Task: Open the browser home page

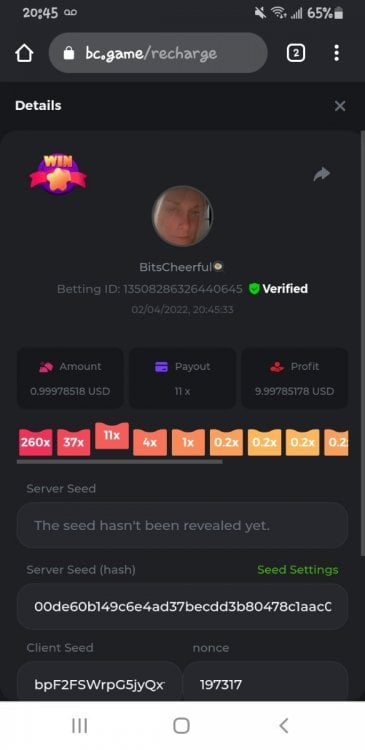Action: 25,53
